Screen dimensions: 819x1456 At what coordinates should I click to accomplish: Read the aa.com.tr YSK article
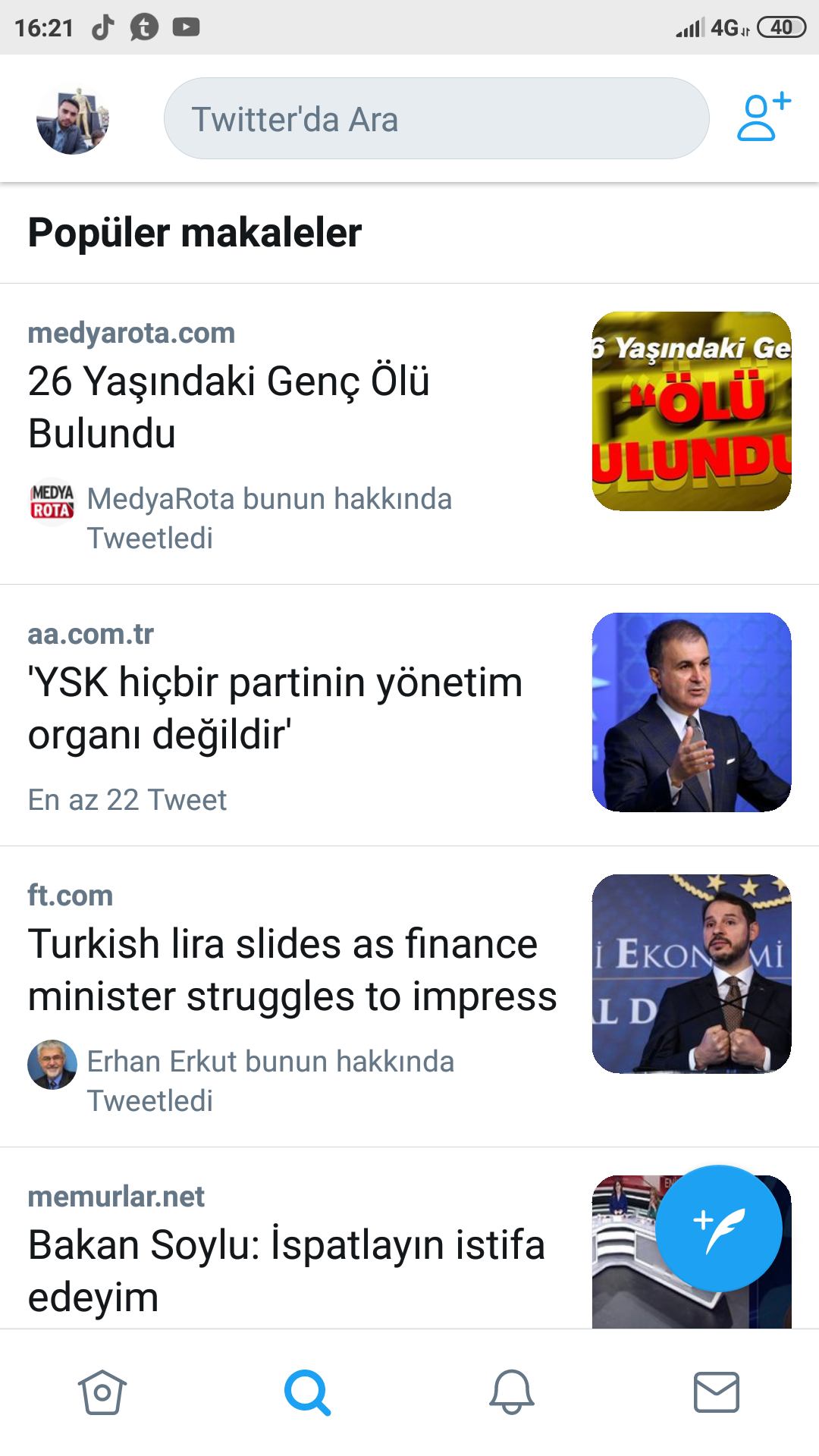275,708
